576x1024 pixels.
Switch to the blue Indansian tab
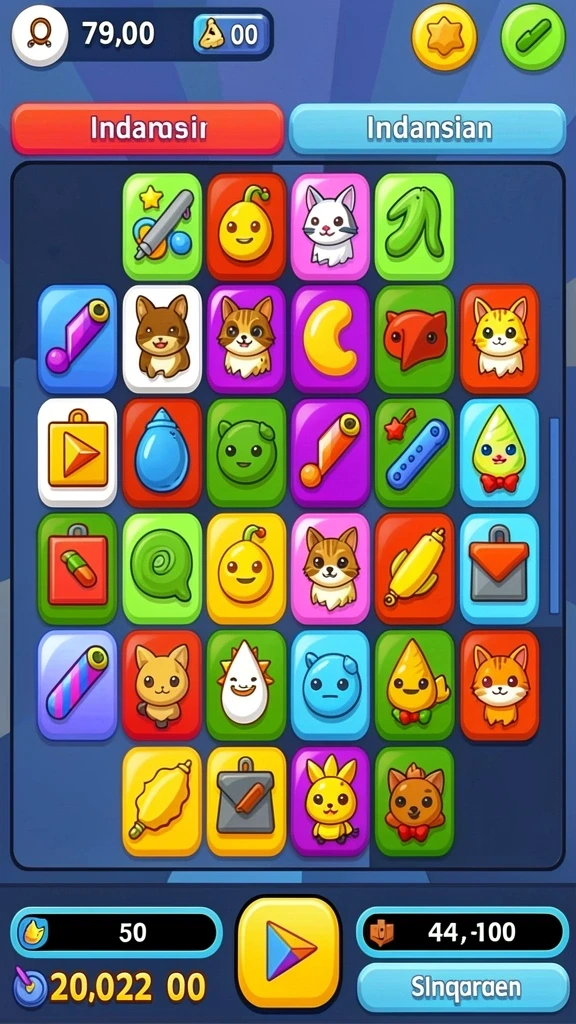click(428, 129)
